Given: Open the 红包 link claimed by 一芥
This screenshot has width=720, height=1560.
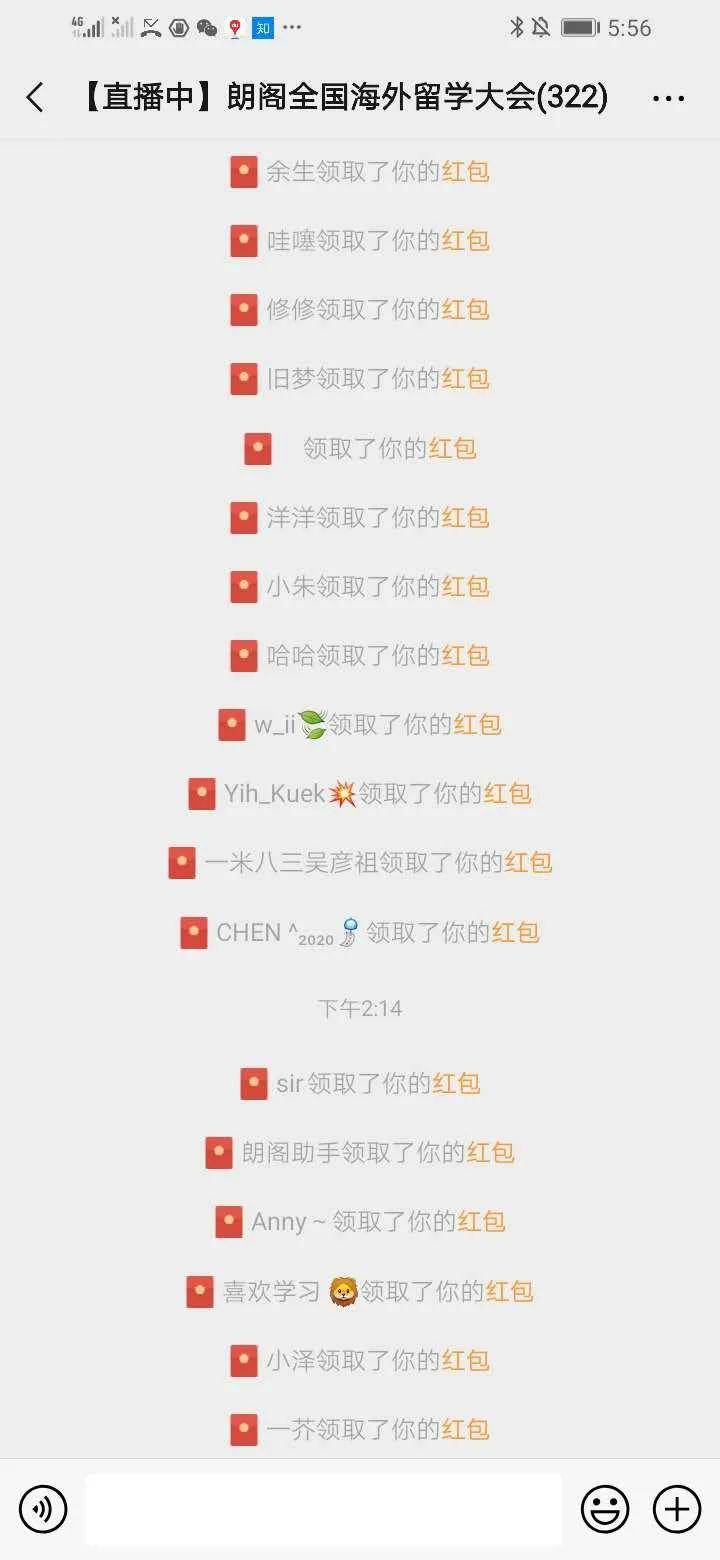Looking at the screenshot, I should (x=466, y=1430).
